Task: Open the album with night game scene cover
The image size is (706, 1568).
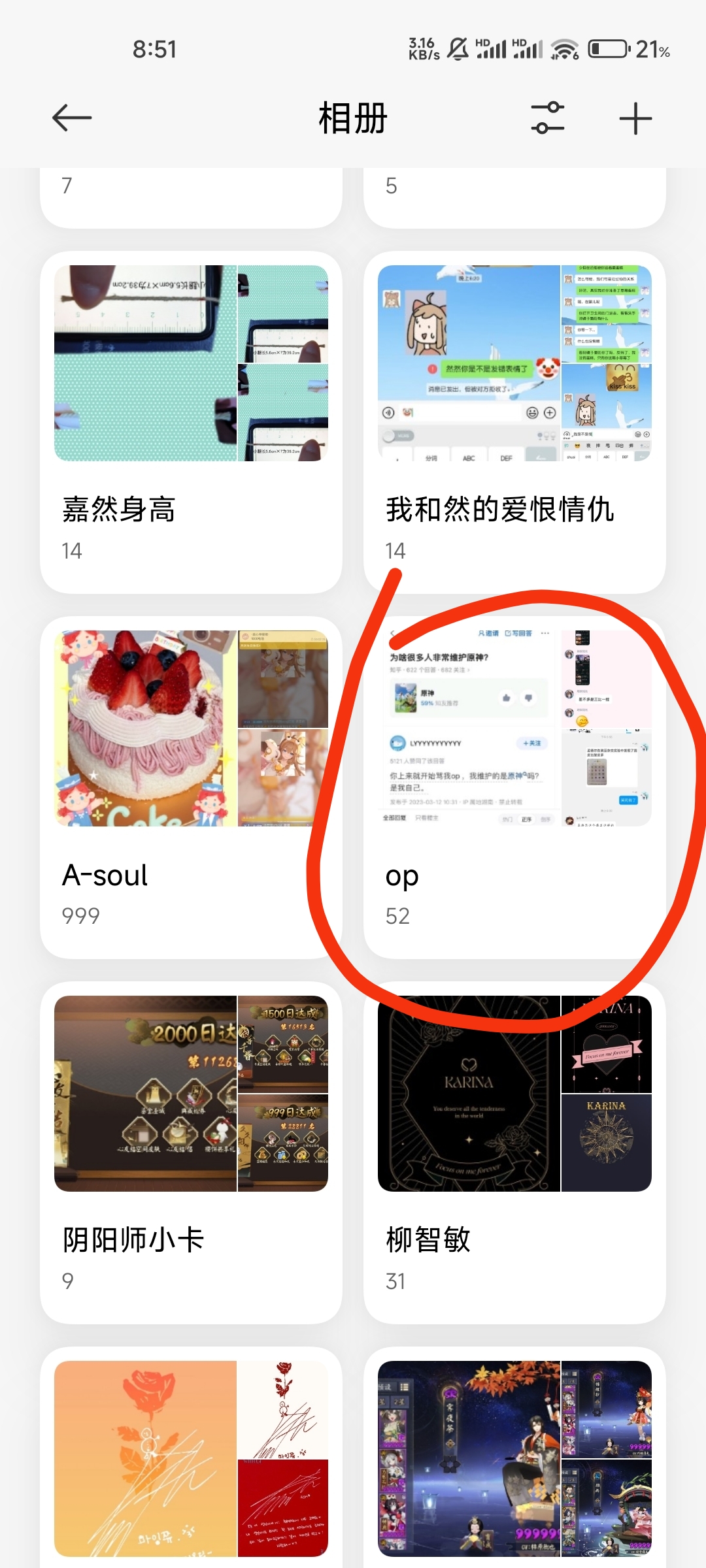Action: tap(514, 1458)
